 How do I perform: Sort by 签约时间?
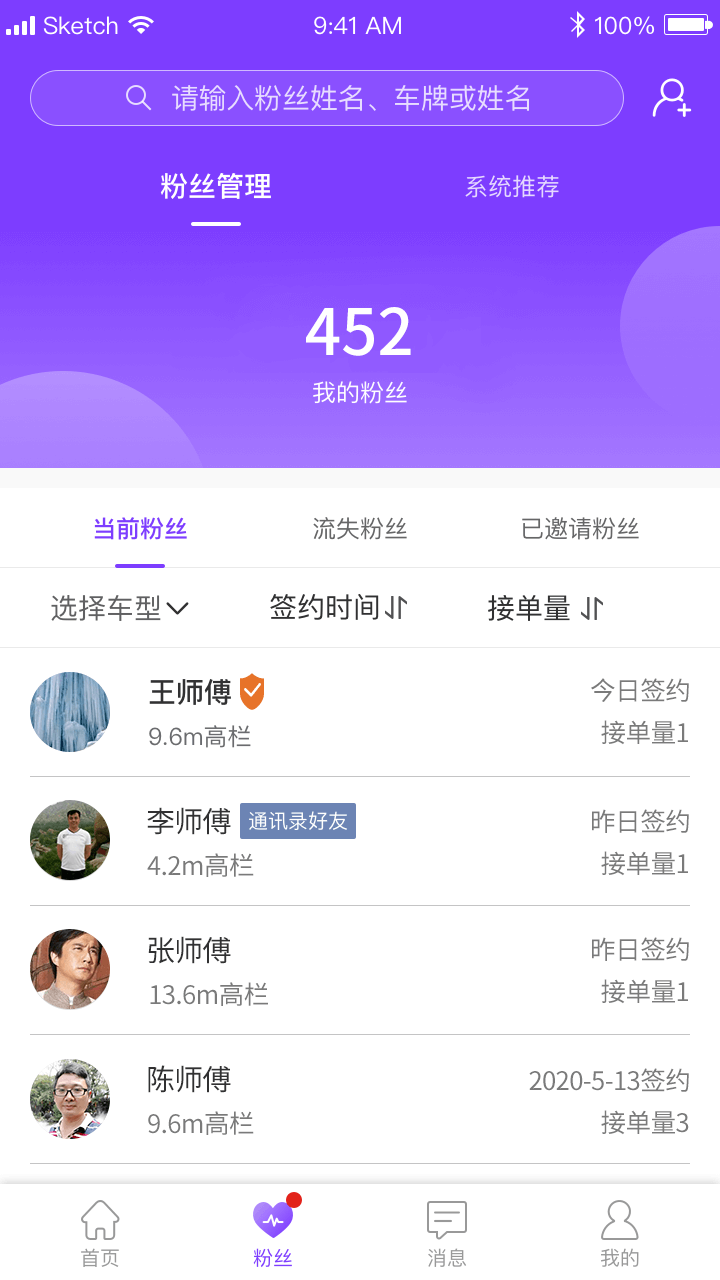click(x=339, y=607)
